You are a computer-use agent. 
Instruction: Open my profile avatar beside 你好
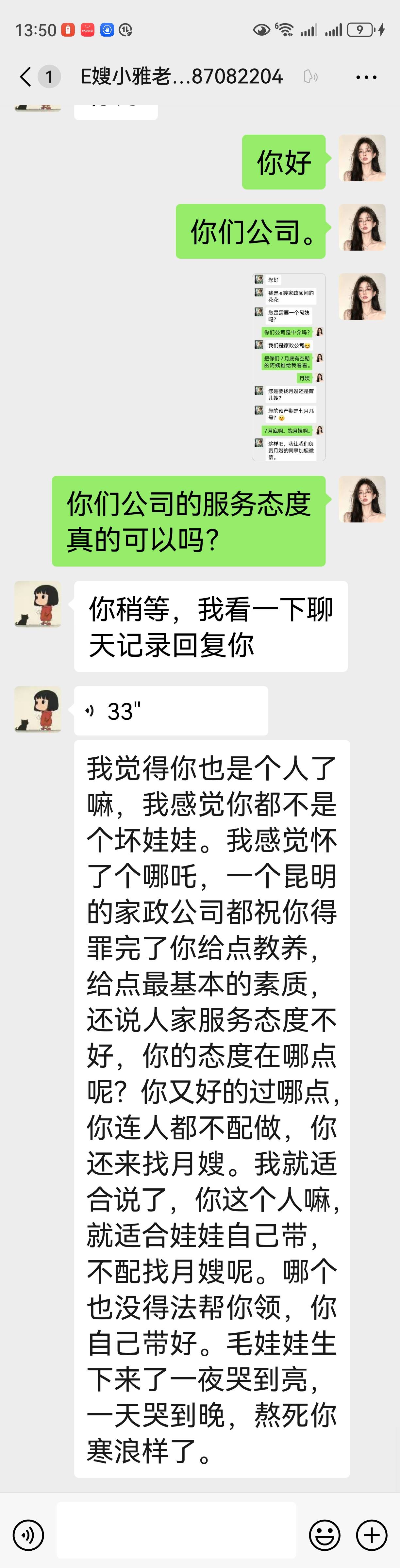click(x=362, y=158)
